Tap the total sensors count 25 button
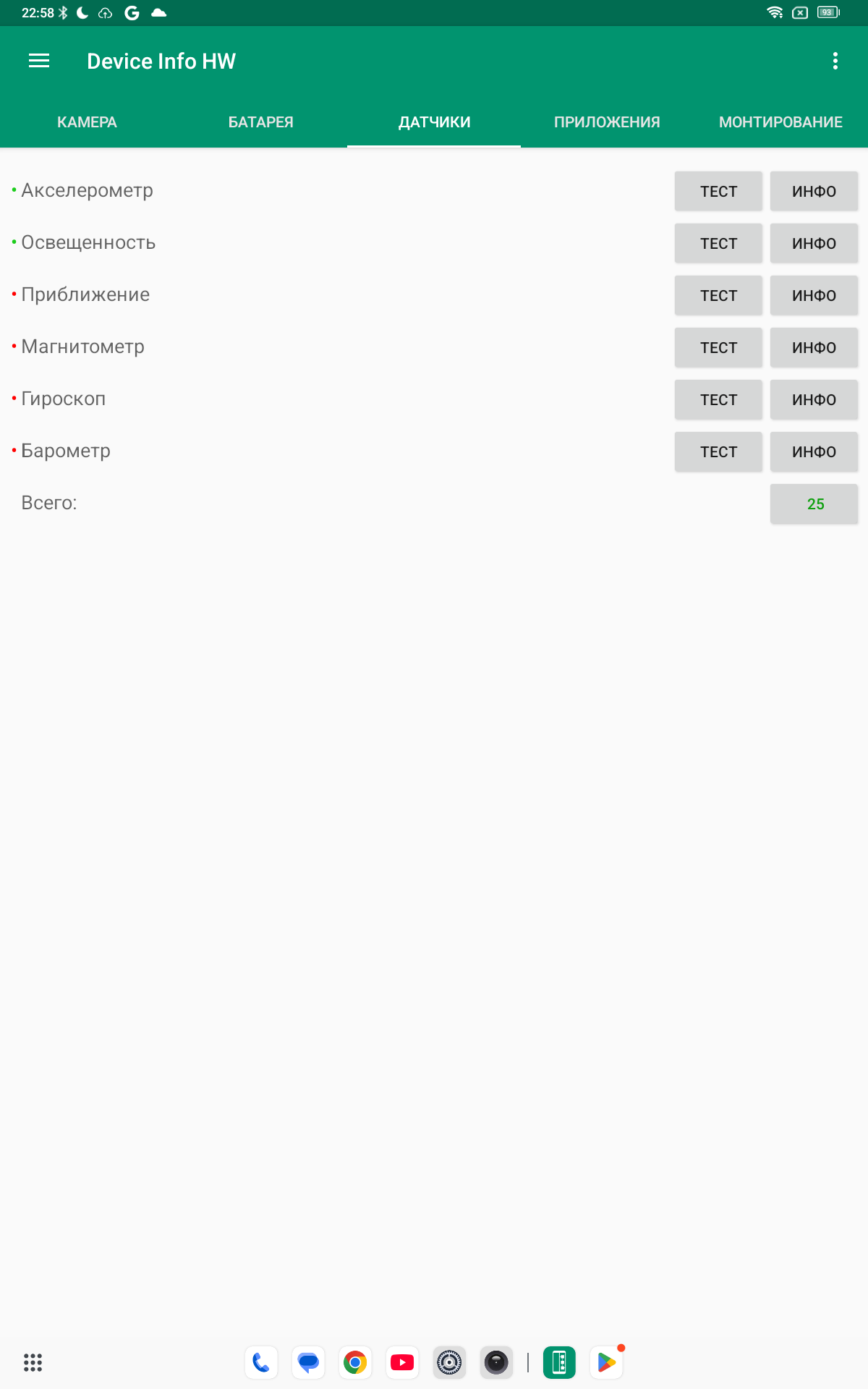This screenshot has height=1389, width=868. coord(814,504)
